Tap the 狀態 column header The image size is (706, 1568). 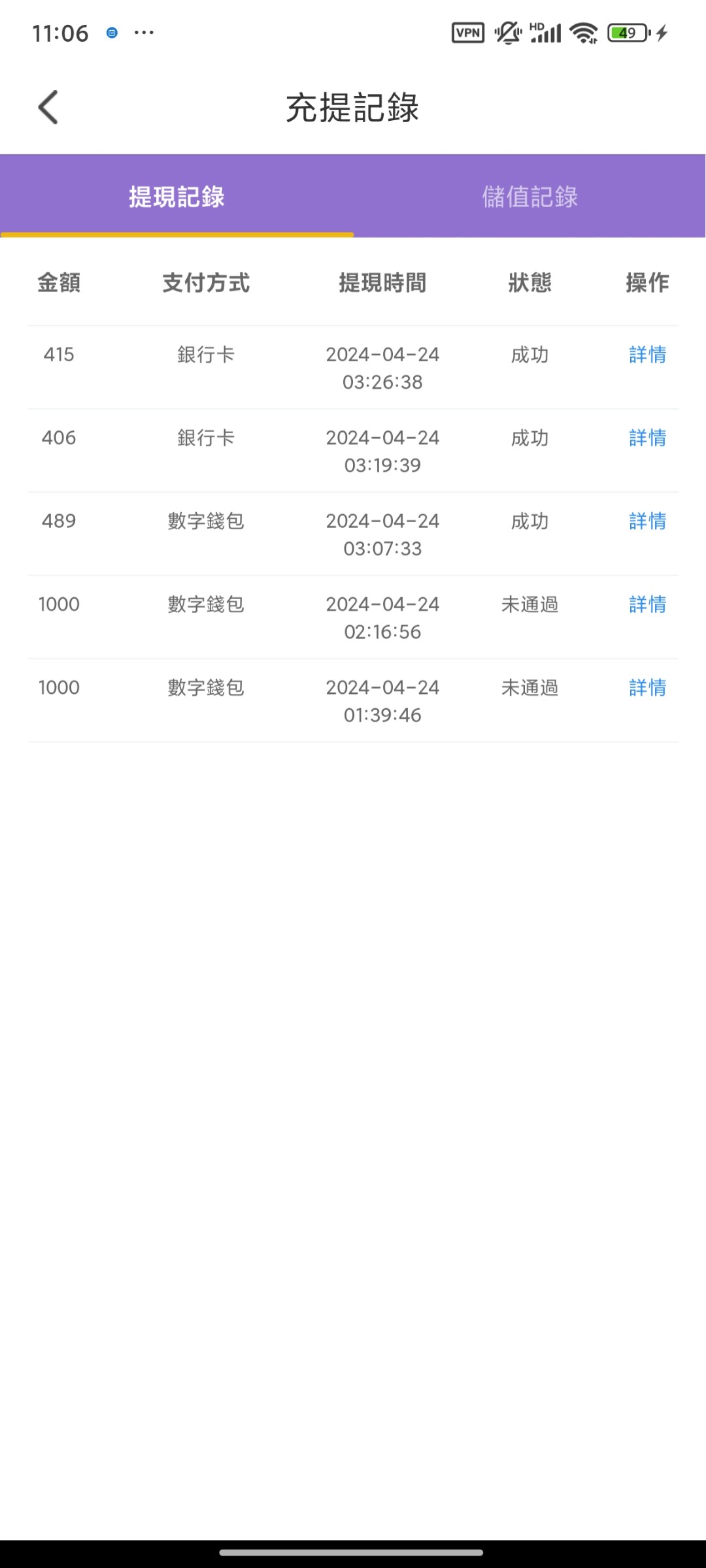529,283
